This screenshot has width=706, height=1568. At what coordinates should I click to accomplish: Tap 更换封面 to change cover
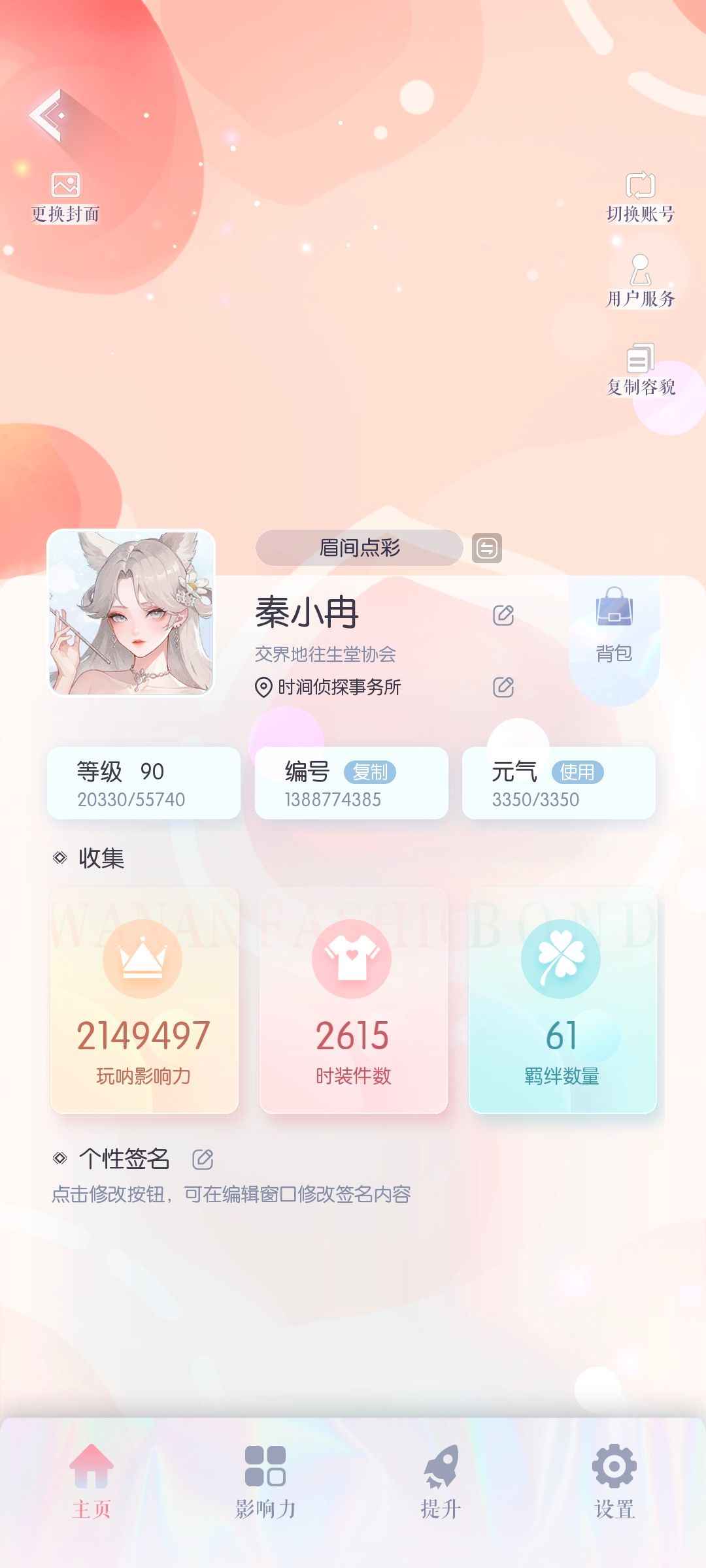coord(65,196)
